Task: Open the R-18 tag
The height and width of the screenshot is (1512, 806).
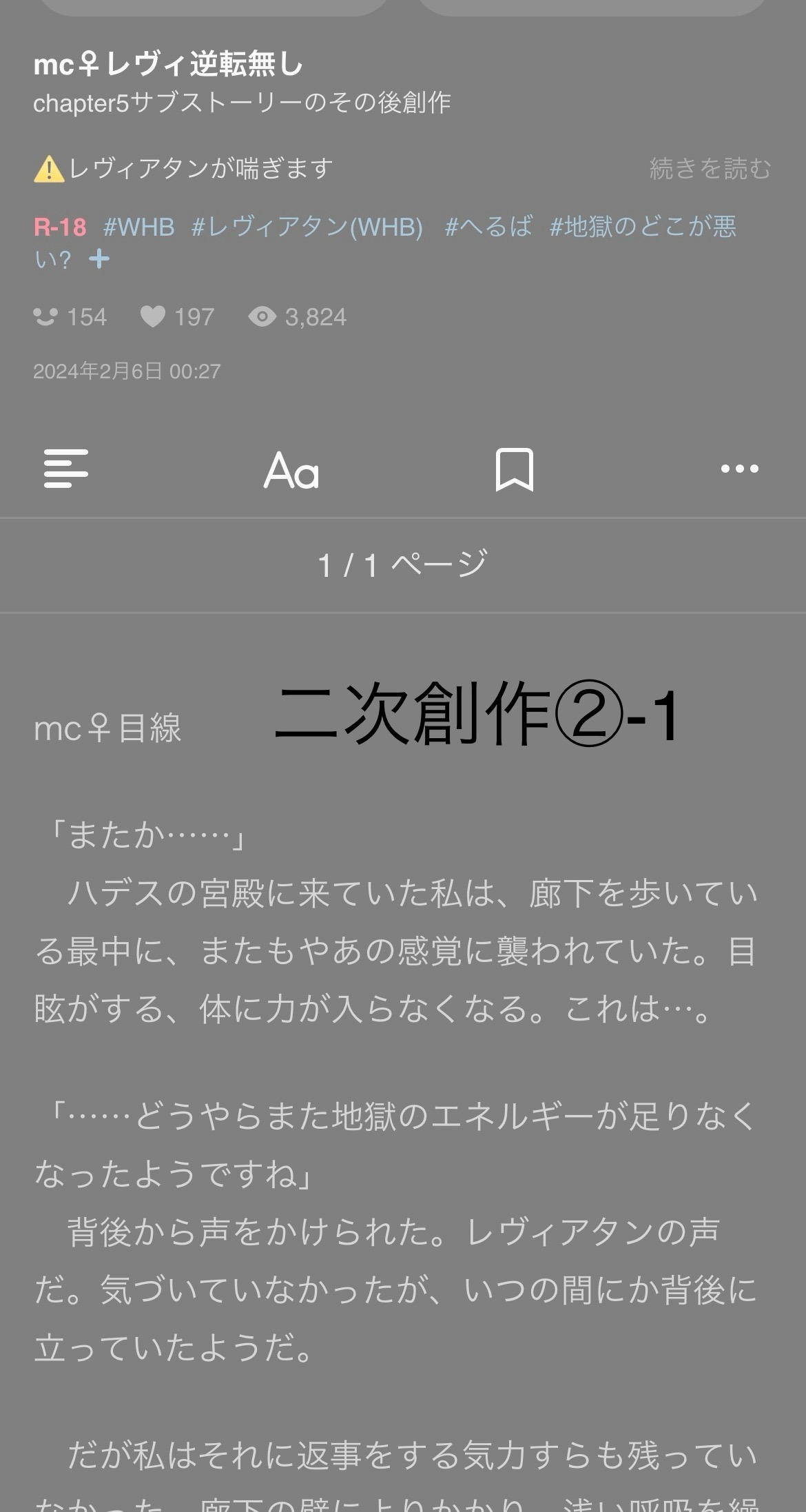Action: click(61, 227)
